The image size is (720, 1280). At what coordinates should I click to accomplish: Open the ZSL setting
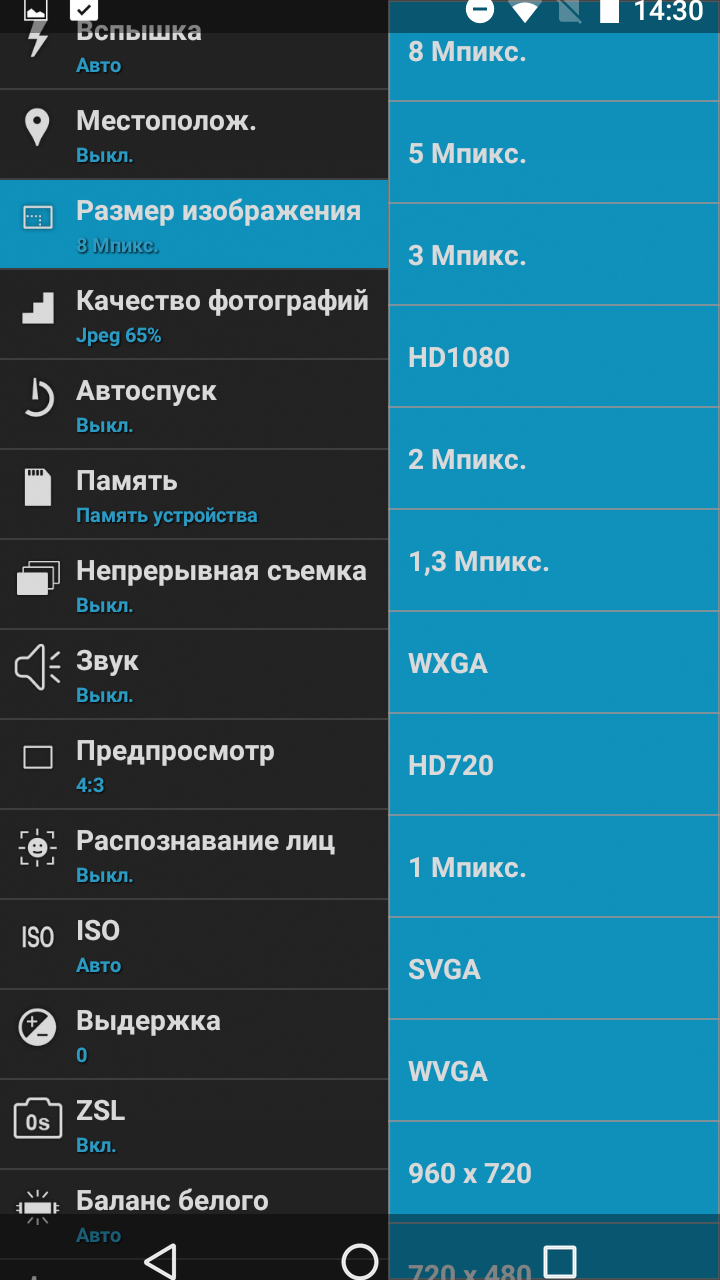point(194,1124)
